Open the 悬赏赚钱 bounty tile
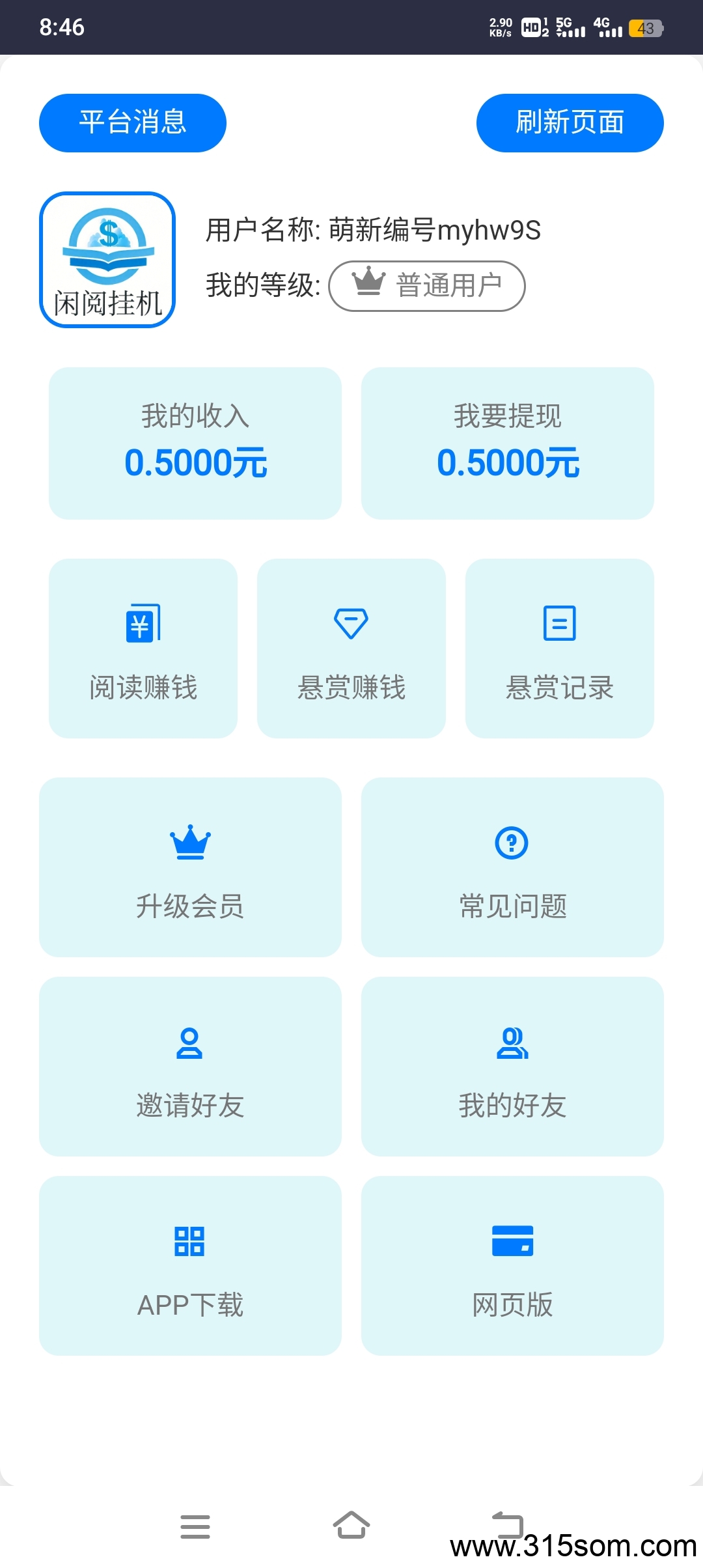This screenshot has width=703, height=1568. pos(351,649)
